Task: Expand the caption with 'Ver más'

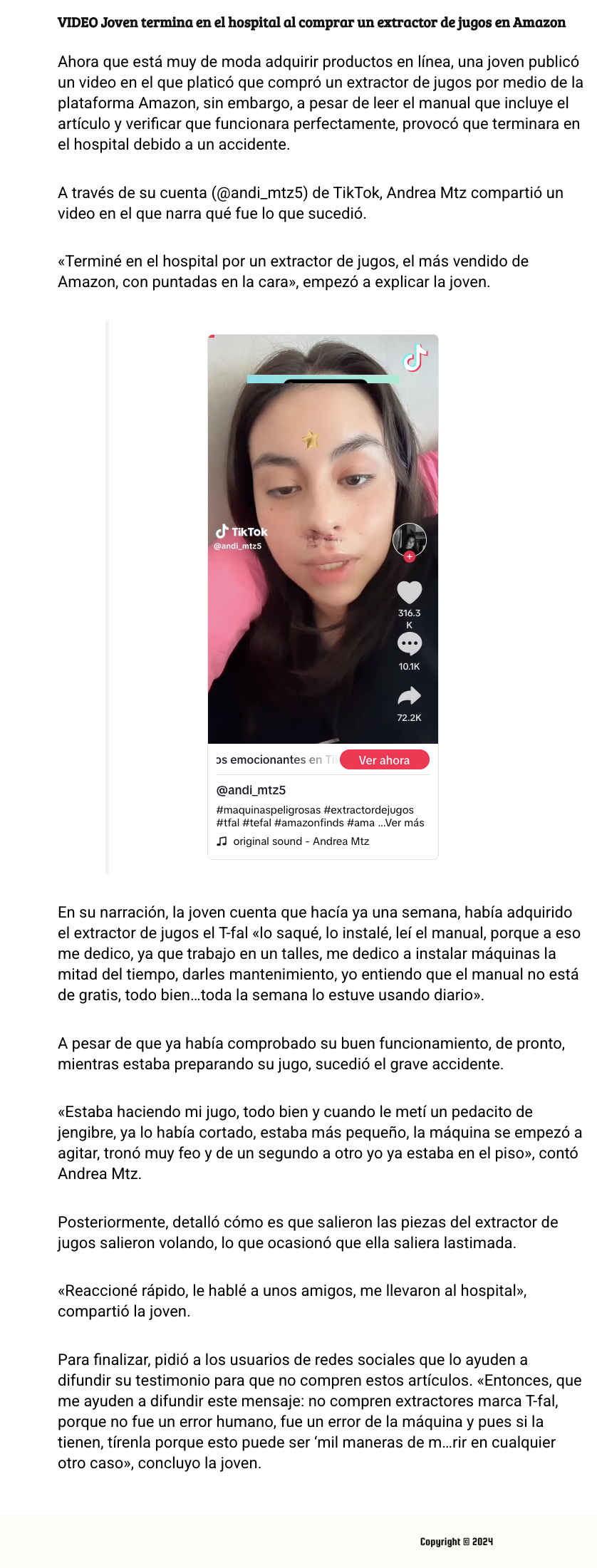Action: click(405, 823)
